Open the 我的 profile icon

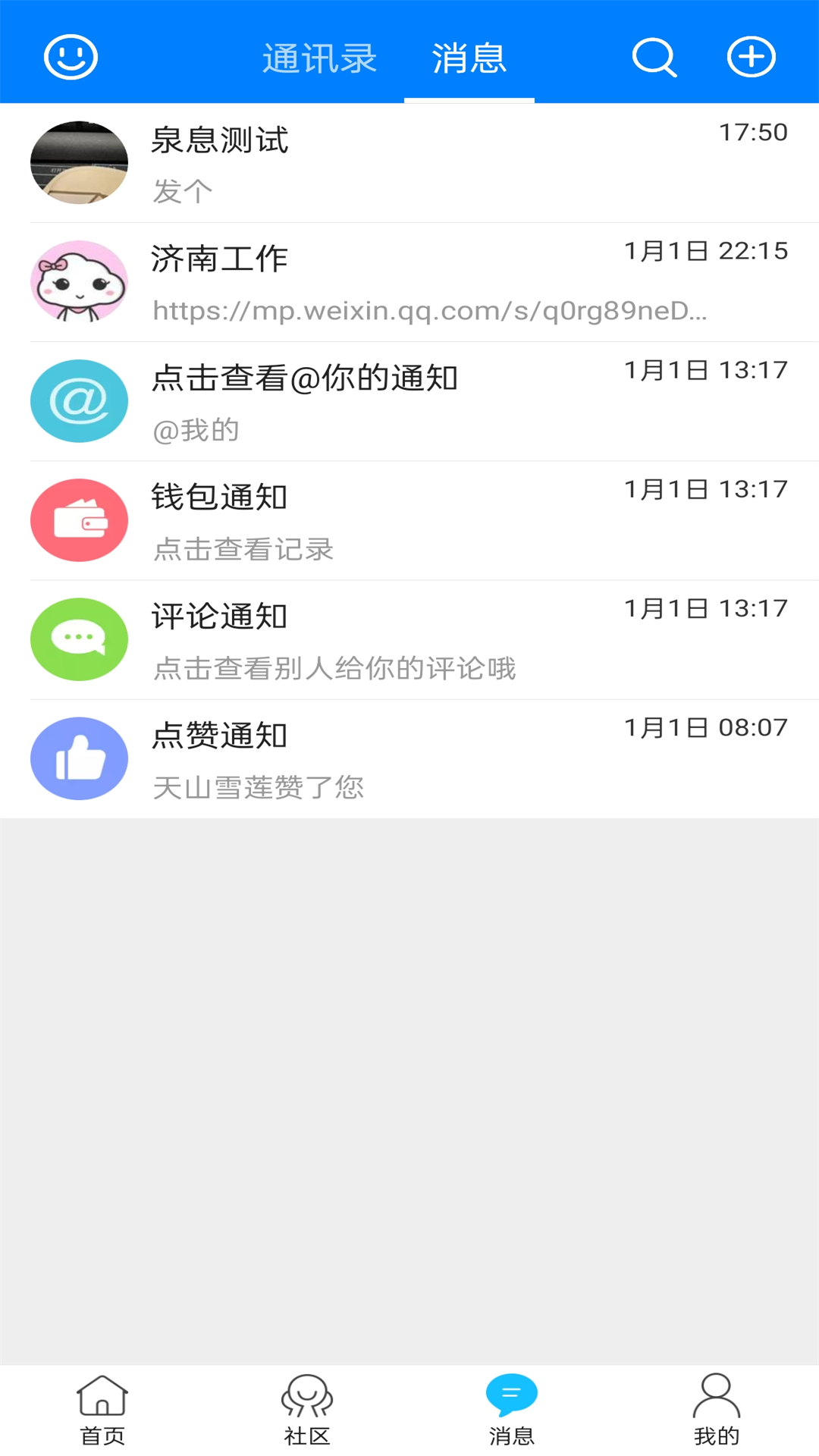pyautogui.click(x=715, y=1407)
